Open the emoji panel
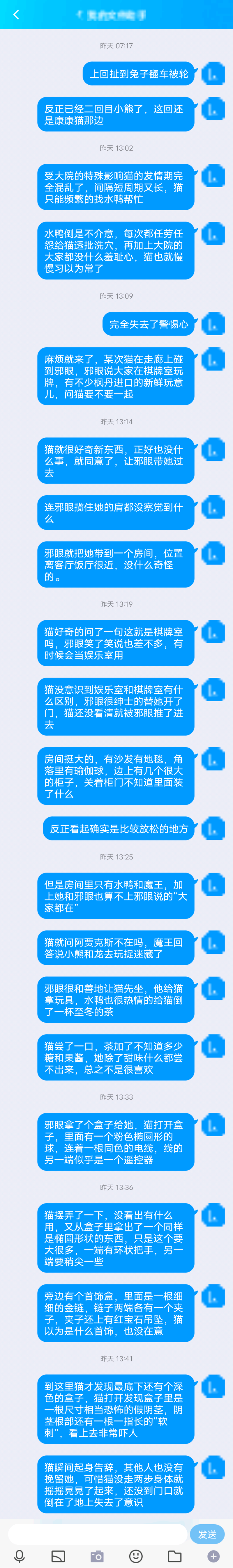The width and height of the screenshot is (233, 1568). click(x=136, y=1556)
